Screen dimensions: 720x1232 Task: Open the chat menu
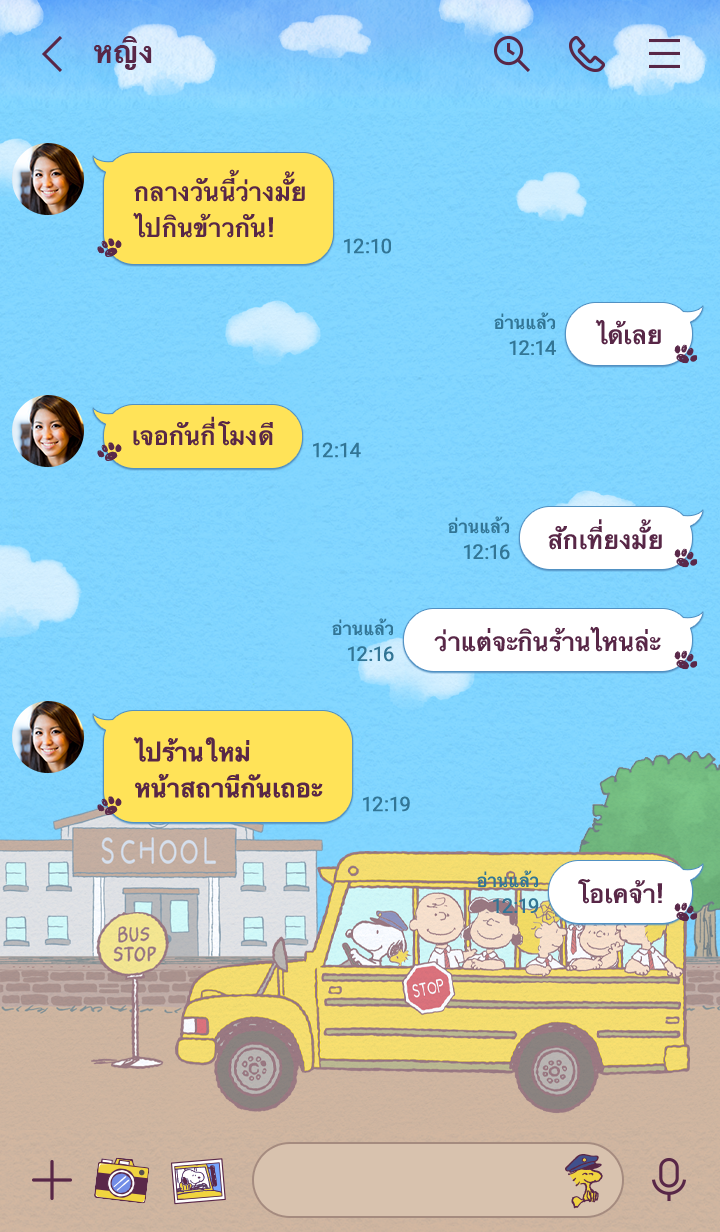pos(664,54)
